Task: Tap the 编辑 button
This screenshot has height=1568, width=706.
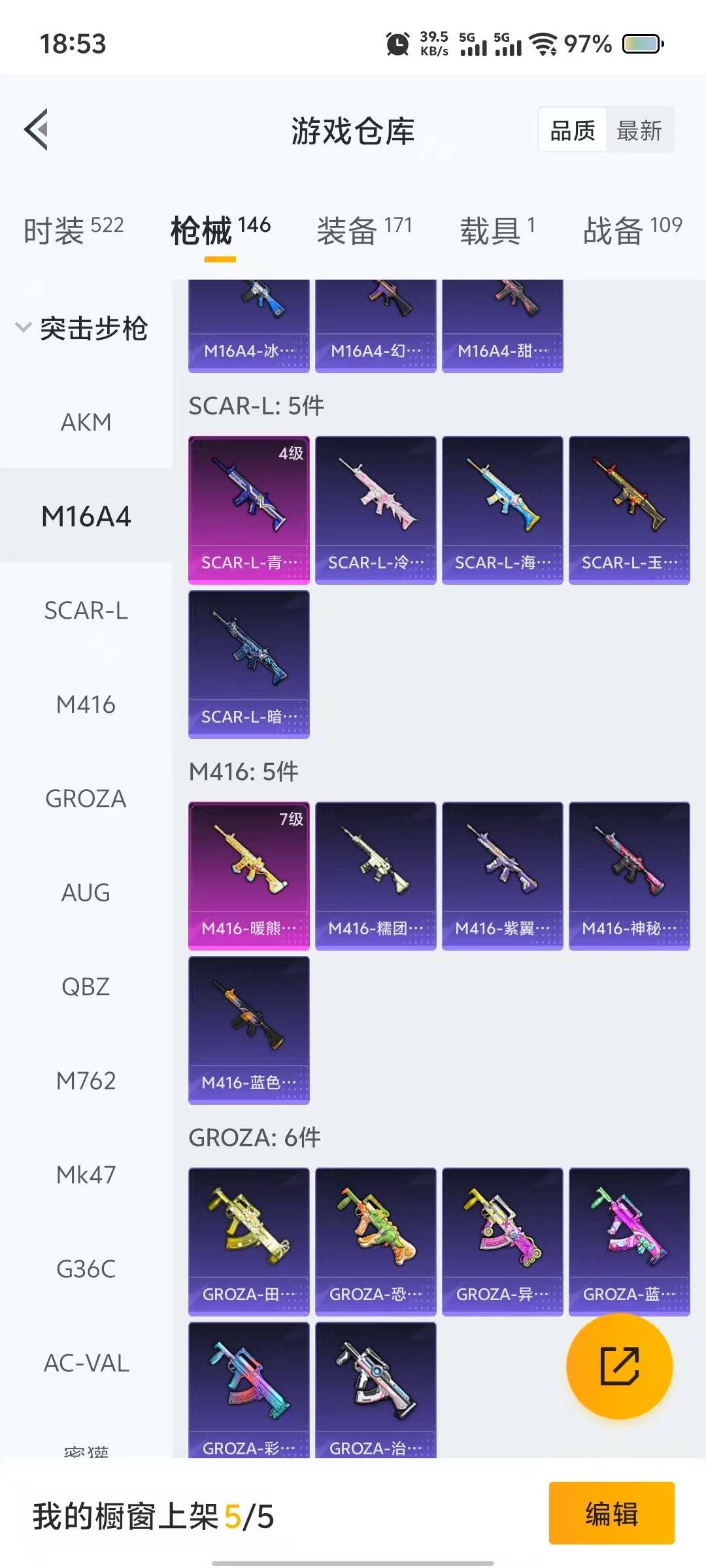Action: click(x=611, y=1513)
